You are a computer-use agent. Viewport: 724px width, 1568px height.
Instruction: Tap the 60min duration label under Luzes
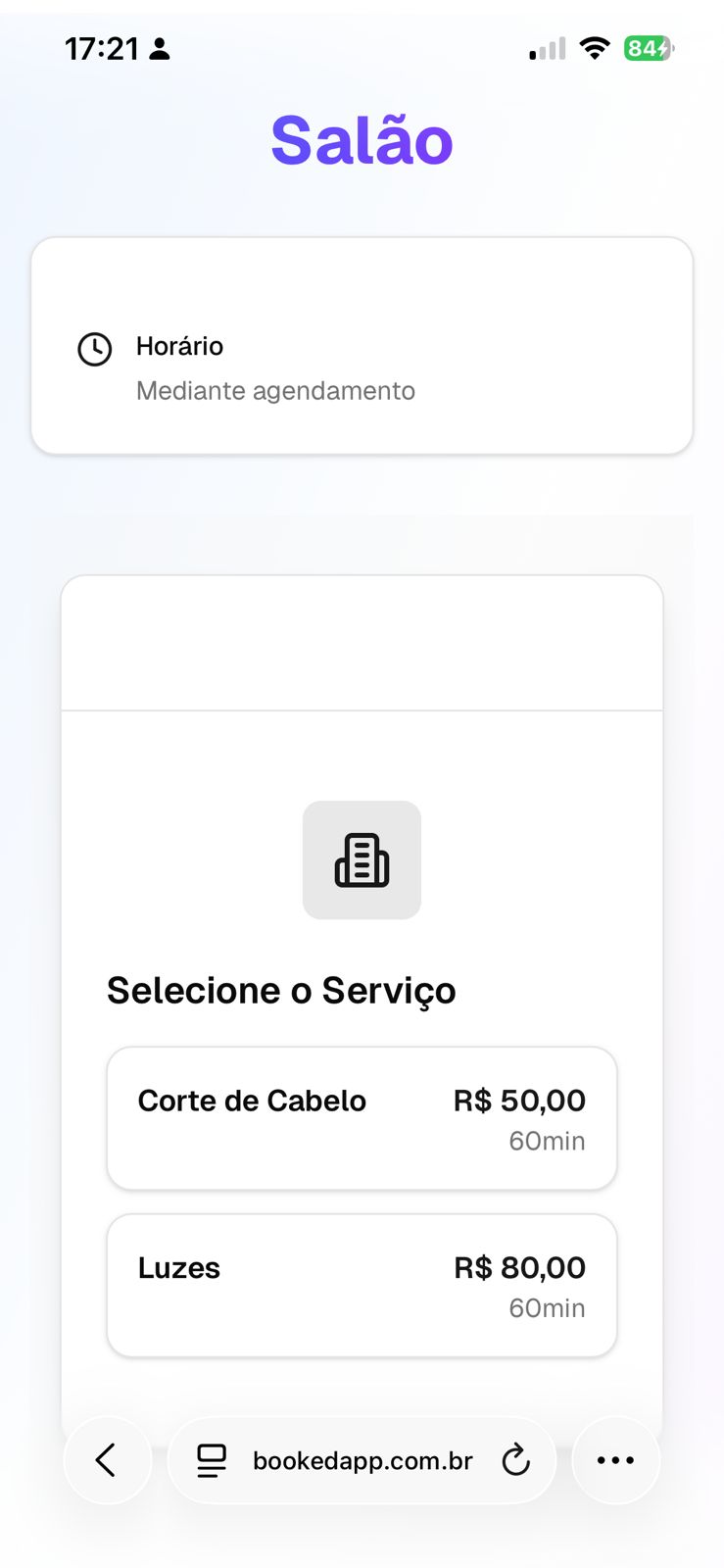[547, 1308]
